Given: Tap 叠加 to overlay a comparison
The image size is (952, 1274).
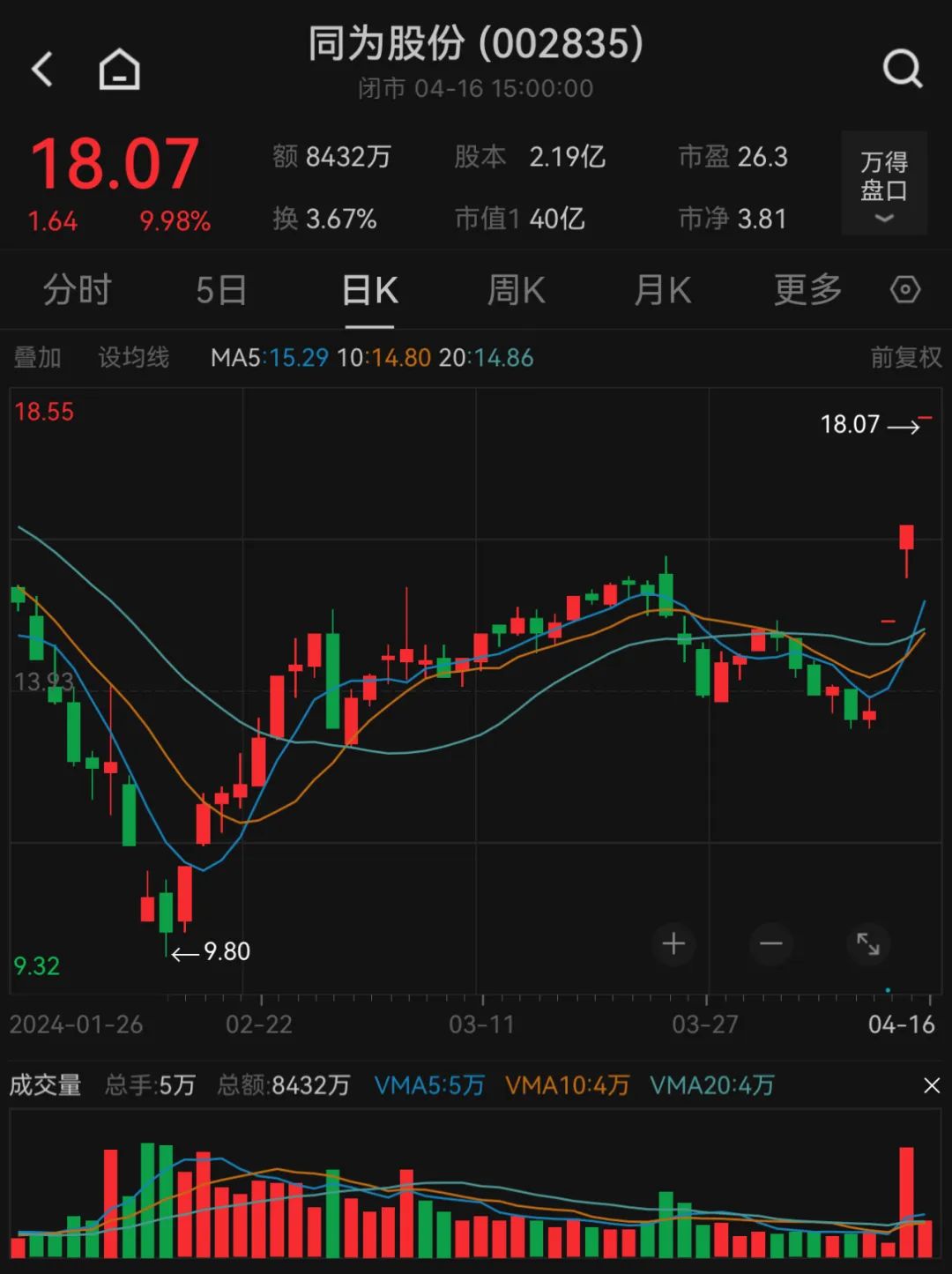Looking at the screenshot, I should (x=38, y=358).
